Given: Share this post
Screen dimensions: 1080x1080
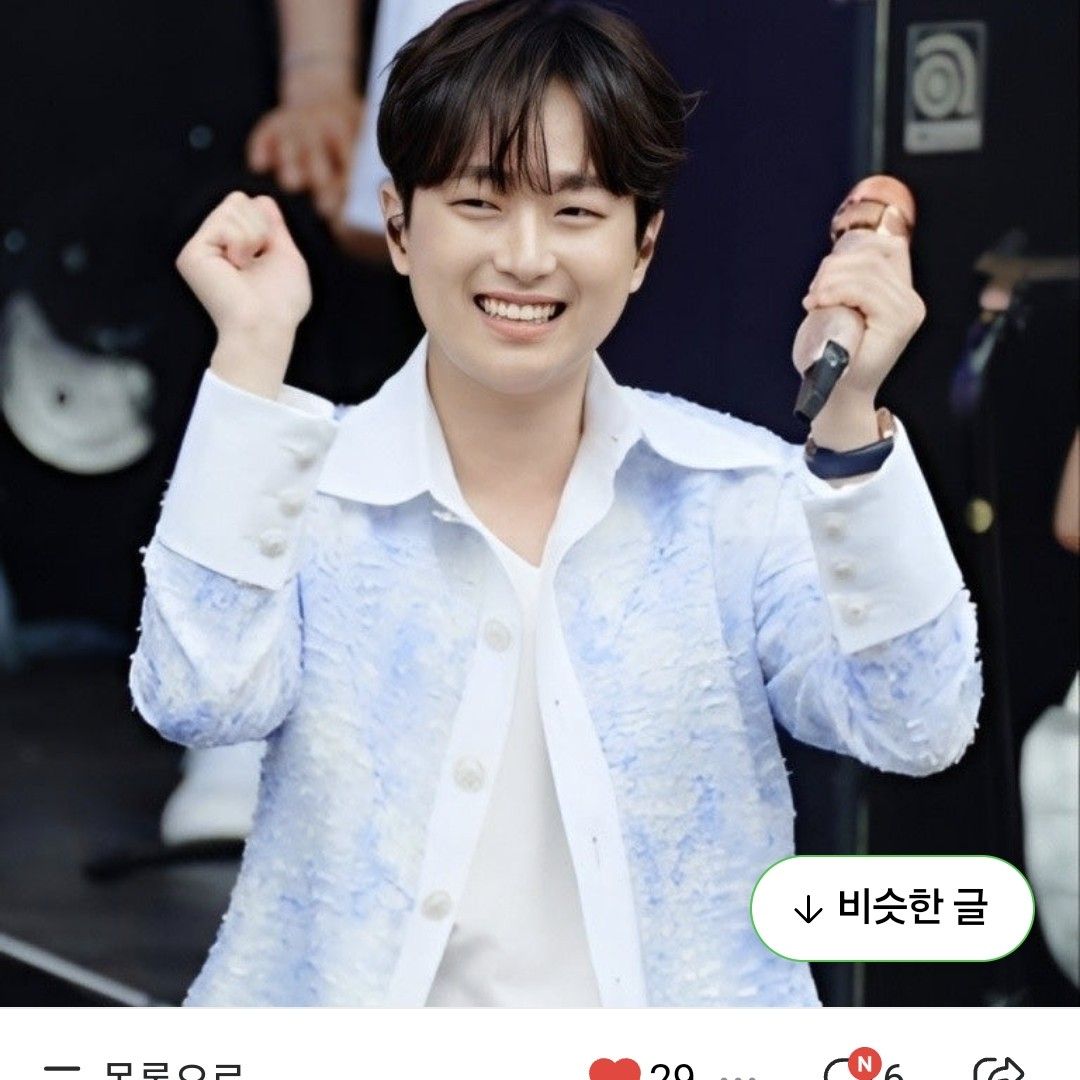Looking at the screenshot, I should (999, 1070).
